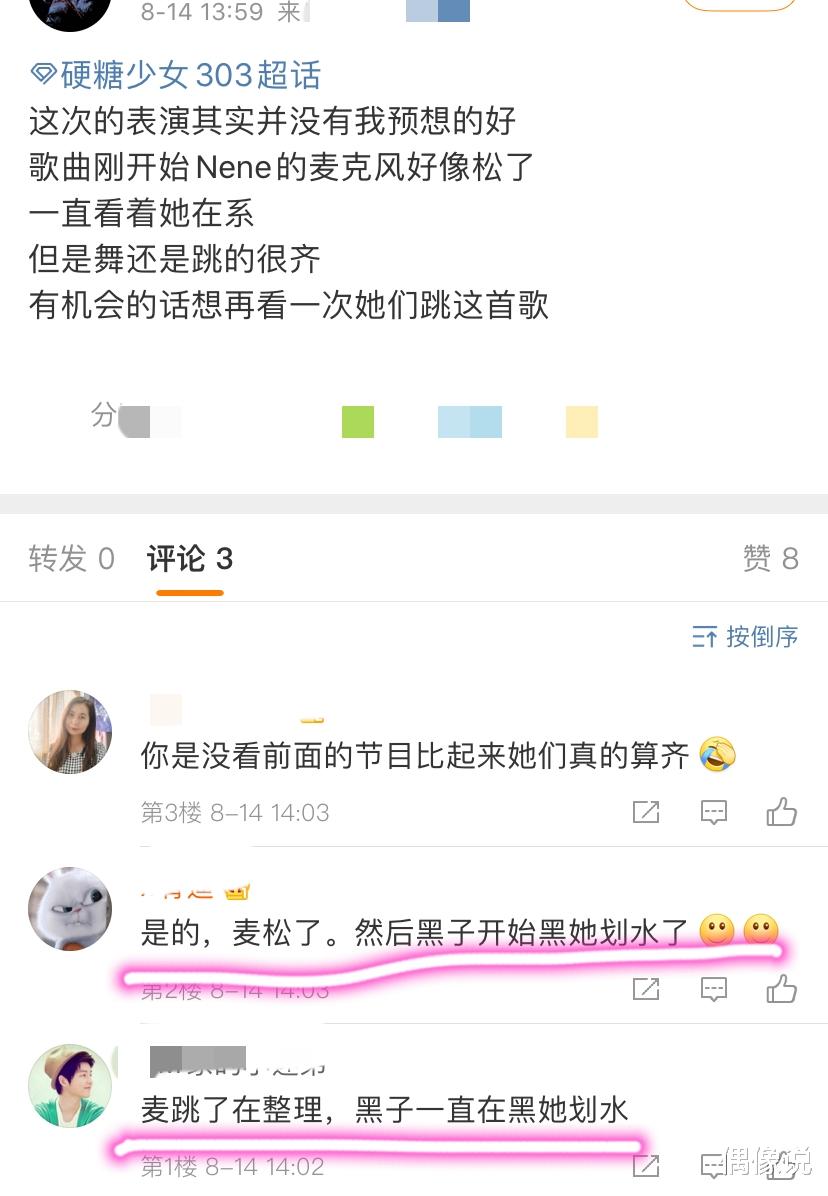Like the 第1楼 comment with thumbs-up

tap(783, 1165)
